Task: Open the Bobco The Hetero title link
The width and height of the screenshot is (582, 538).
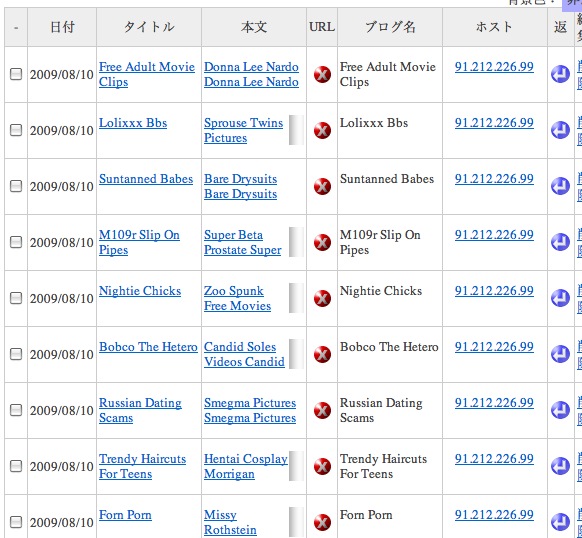Action: (148, 347)
